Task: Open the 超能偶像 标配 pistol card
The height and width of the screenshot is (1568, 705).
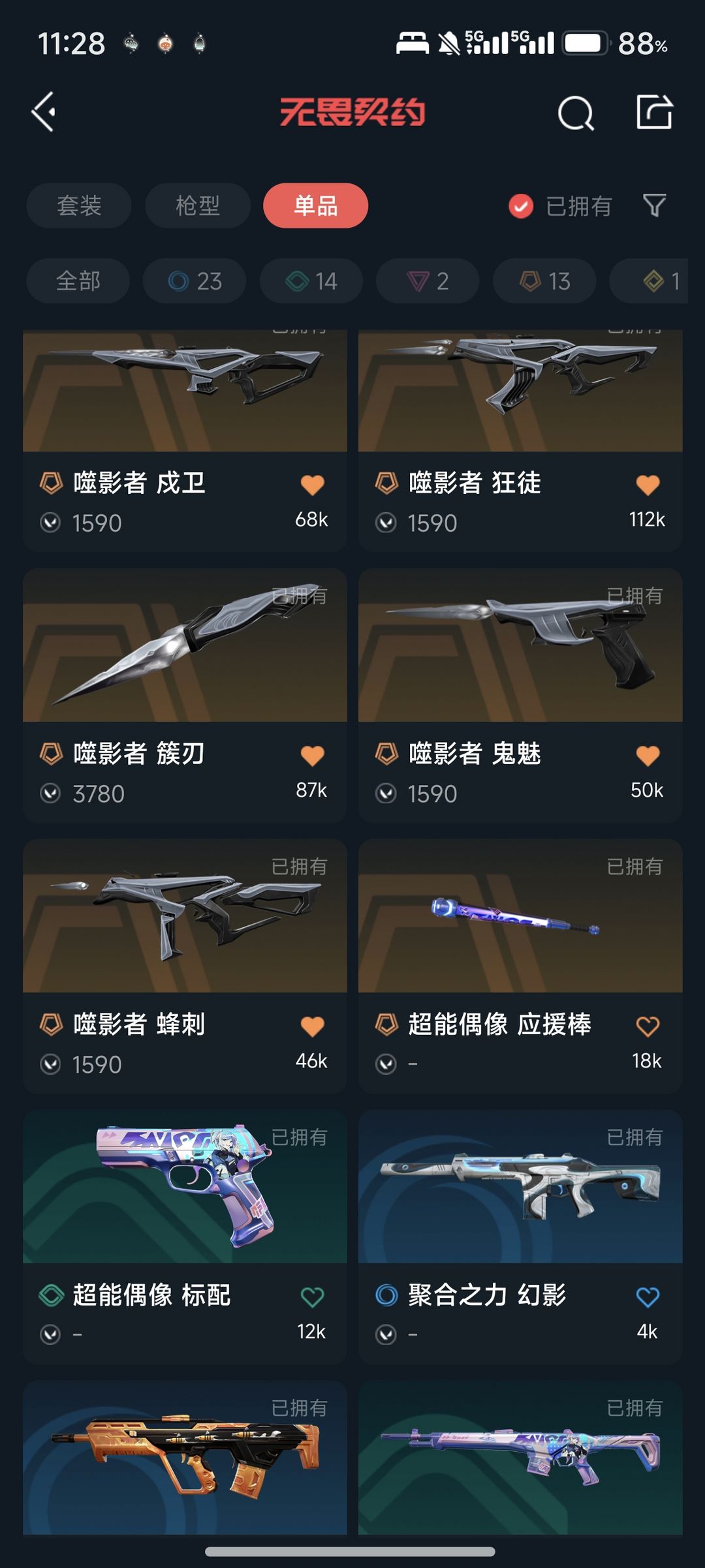Action: [185, 1237]
